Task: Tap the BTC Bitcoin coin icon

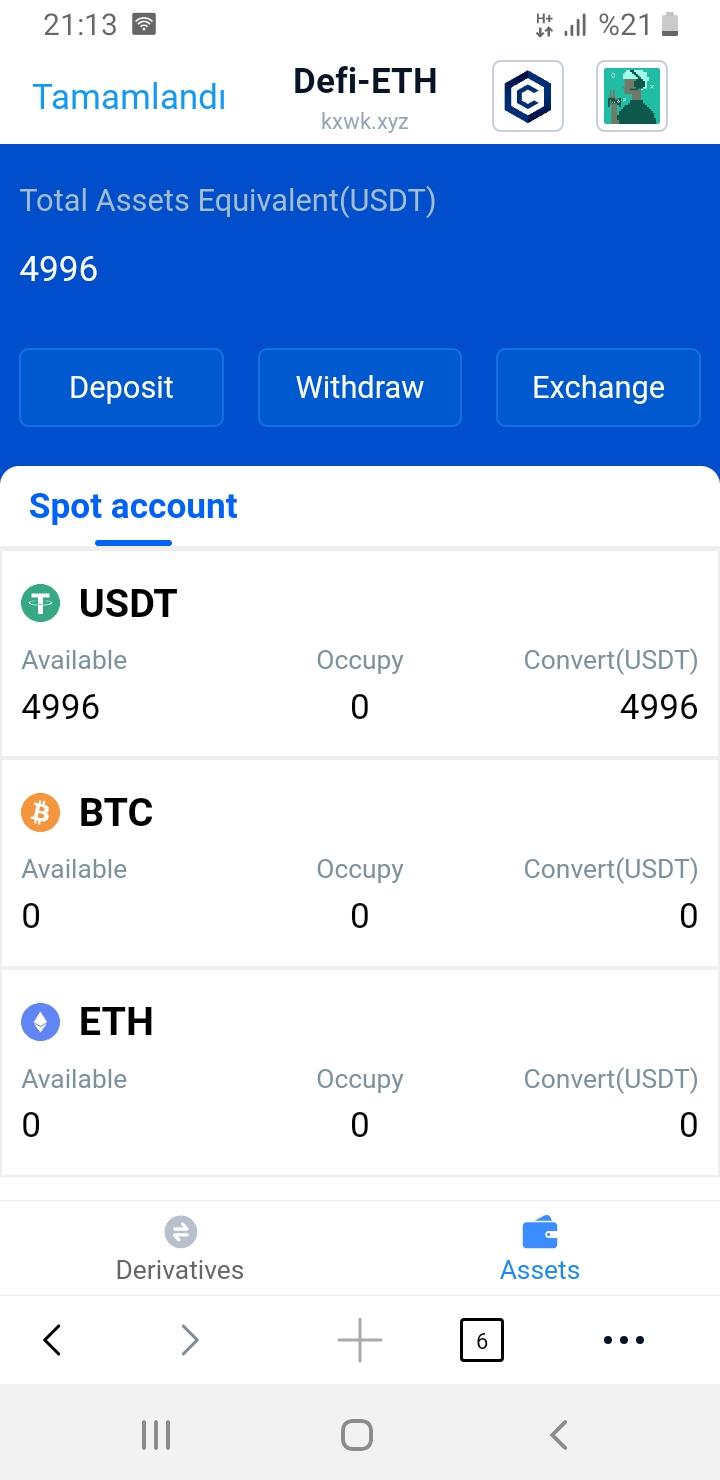Action: (41, 812)
